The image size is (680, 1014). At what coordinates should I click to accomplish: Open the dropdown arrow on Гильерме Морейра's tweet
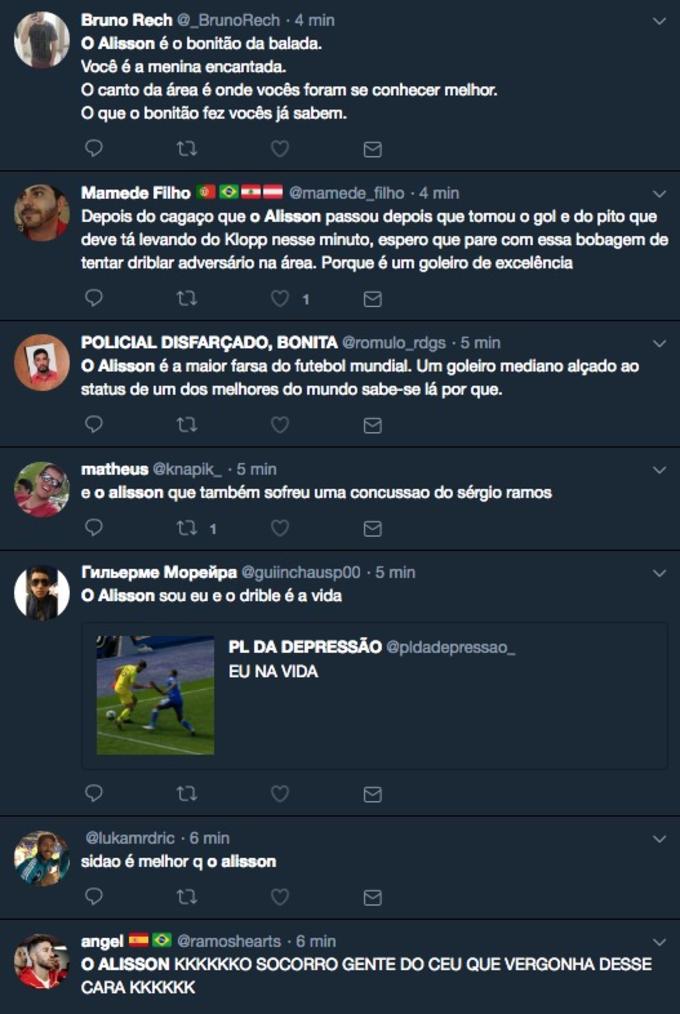[659, 573]
